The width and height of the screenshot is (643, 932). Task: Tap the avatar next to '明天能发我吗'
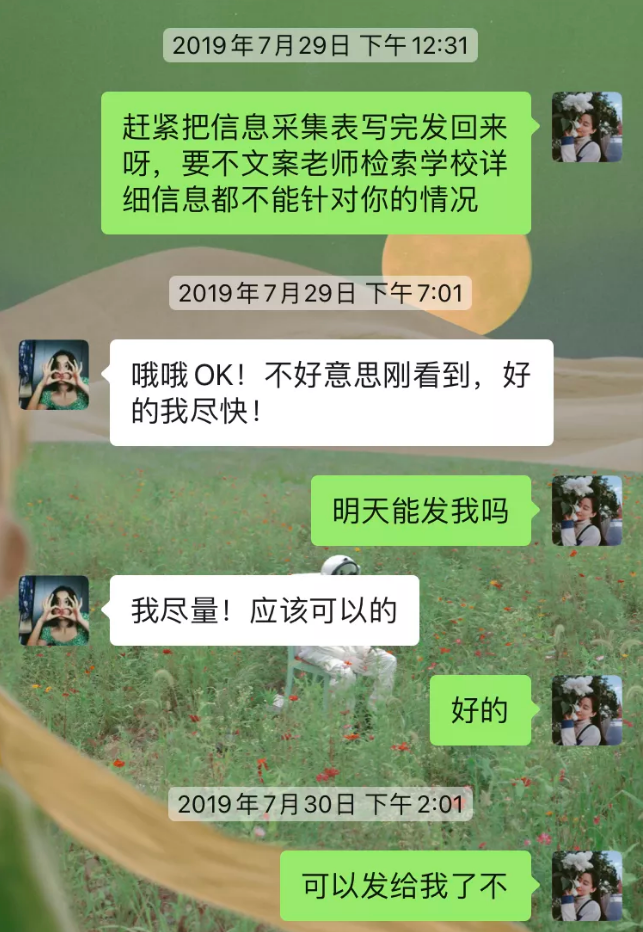pyautogui.click(x=587, y=511)
